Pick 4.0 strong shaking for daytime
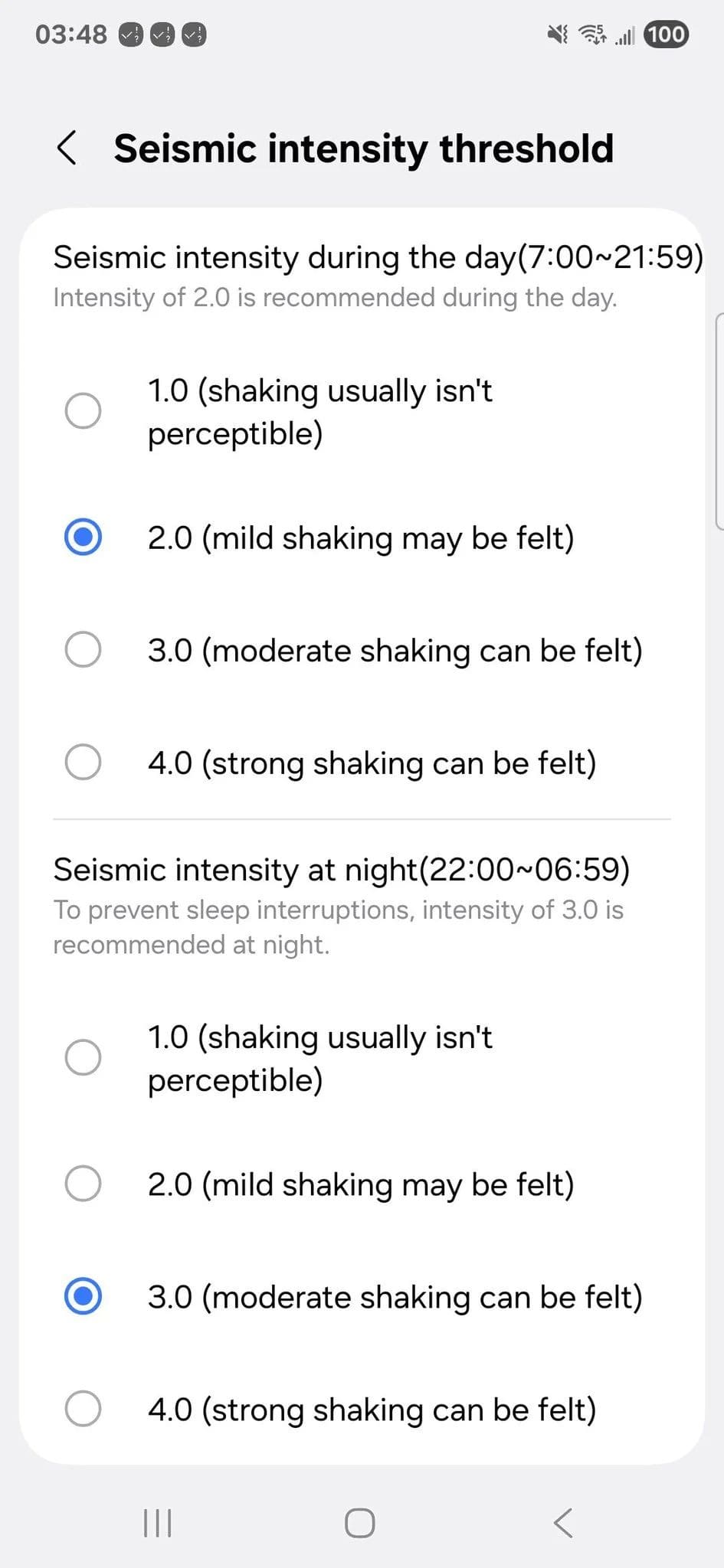Viewport: 724px width, 1568px height. point(83,763)
